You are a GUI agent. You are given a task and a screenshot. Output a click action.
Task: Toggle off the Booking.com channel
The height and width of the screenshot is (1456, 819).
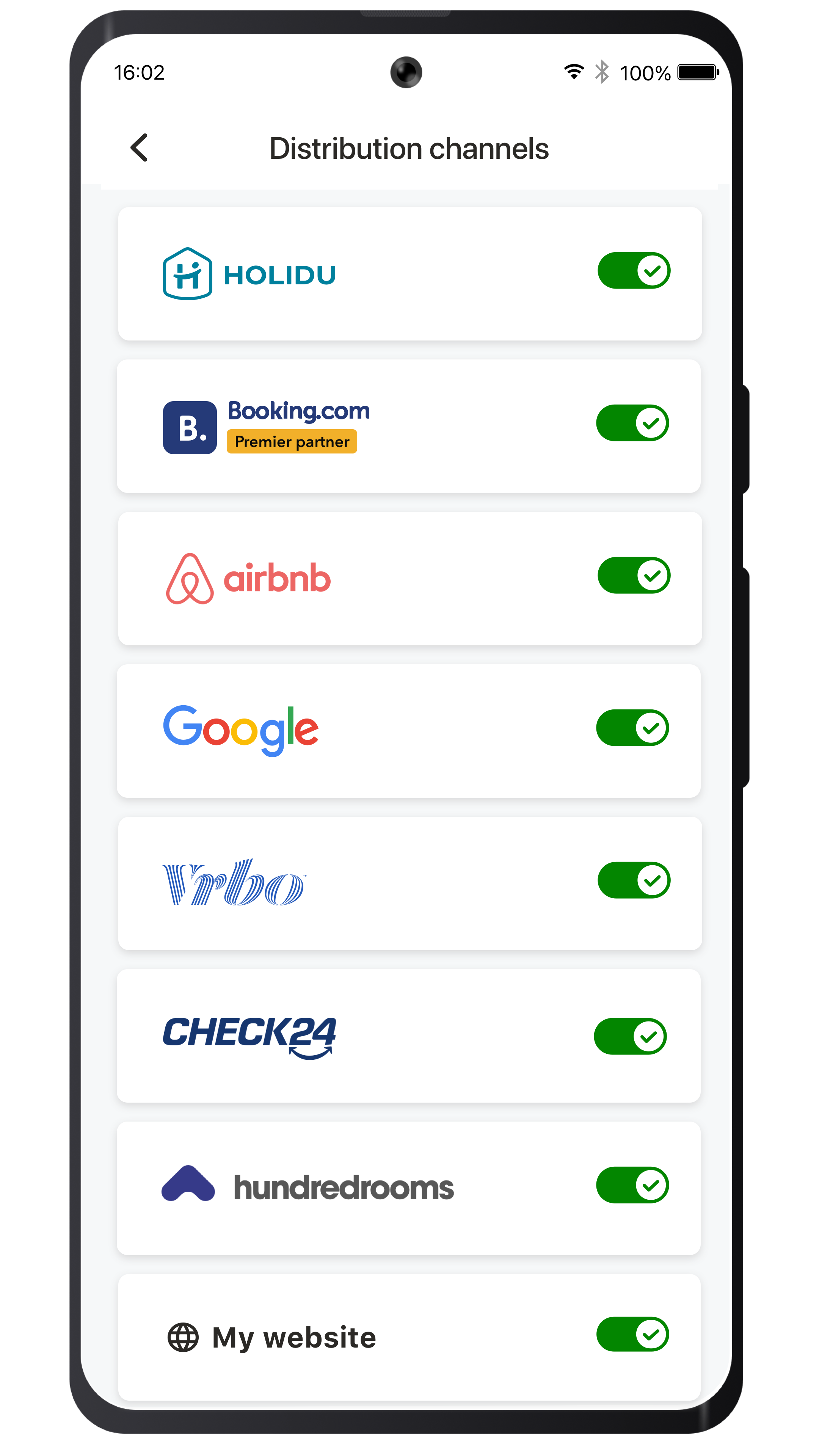click(x=632, y=423)
